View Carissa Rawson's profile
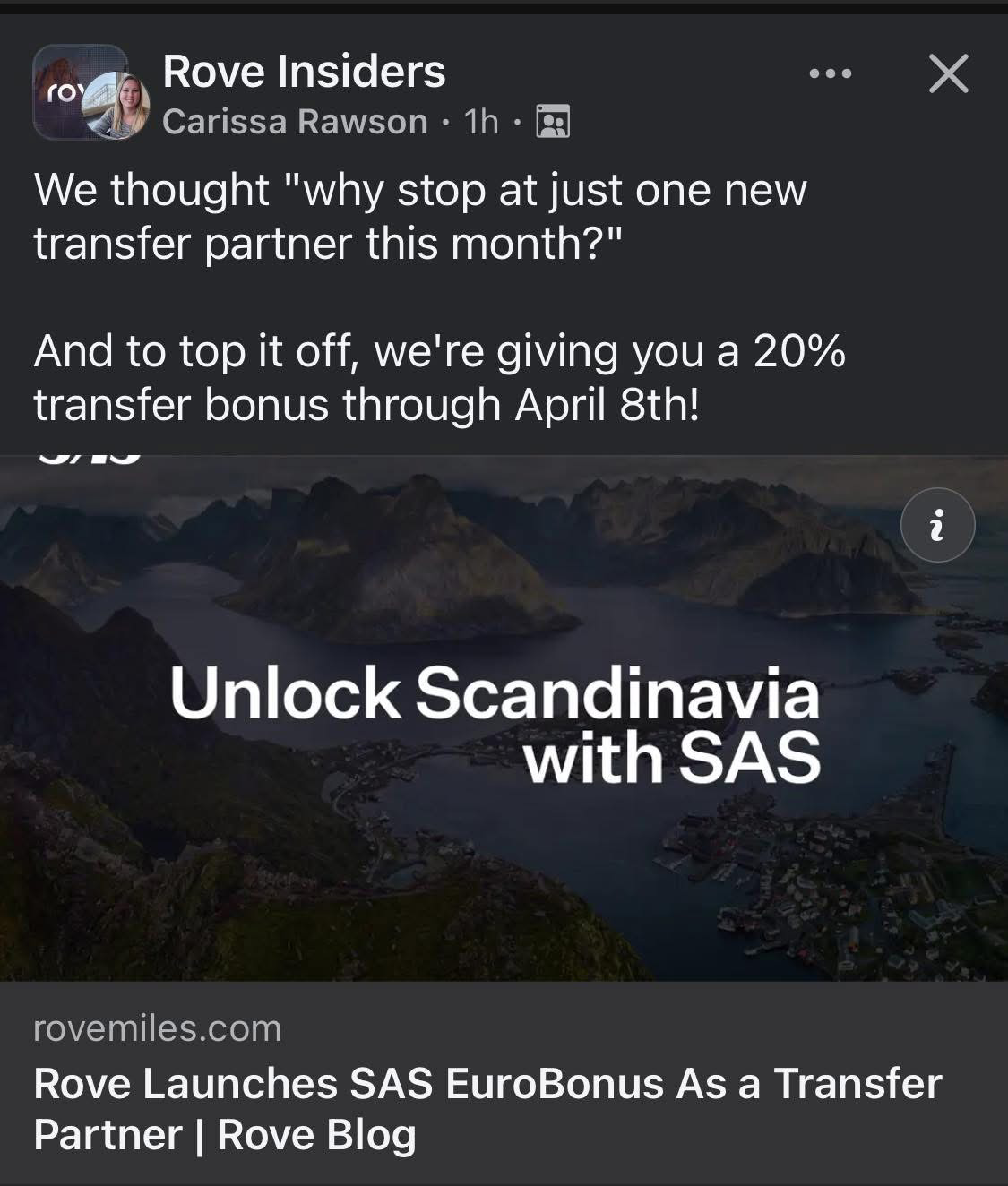This screenshot has height=1186, width=1008. [295, 122]
